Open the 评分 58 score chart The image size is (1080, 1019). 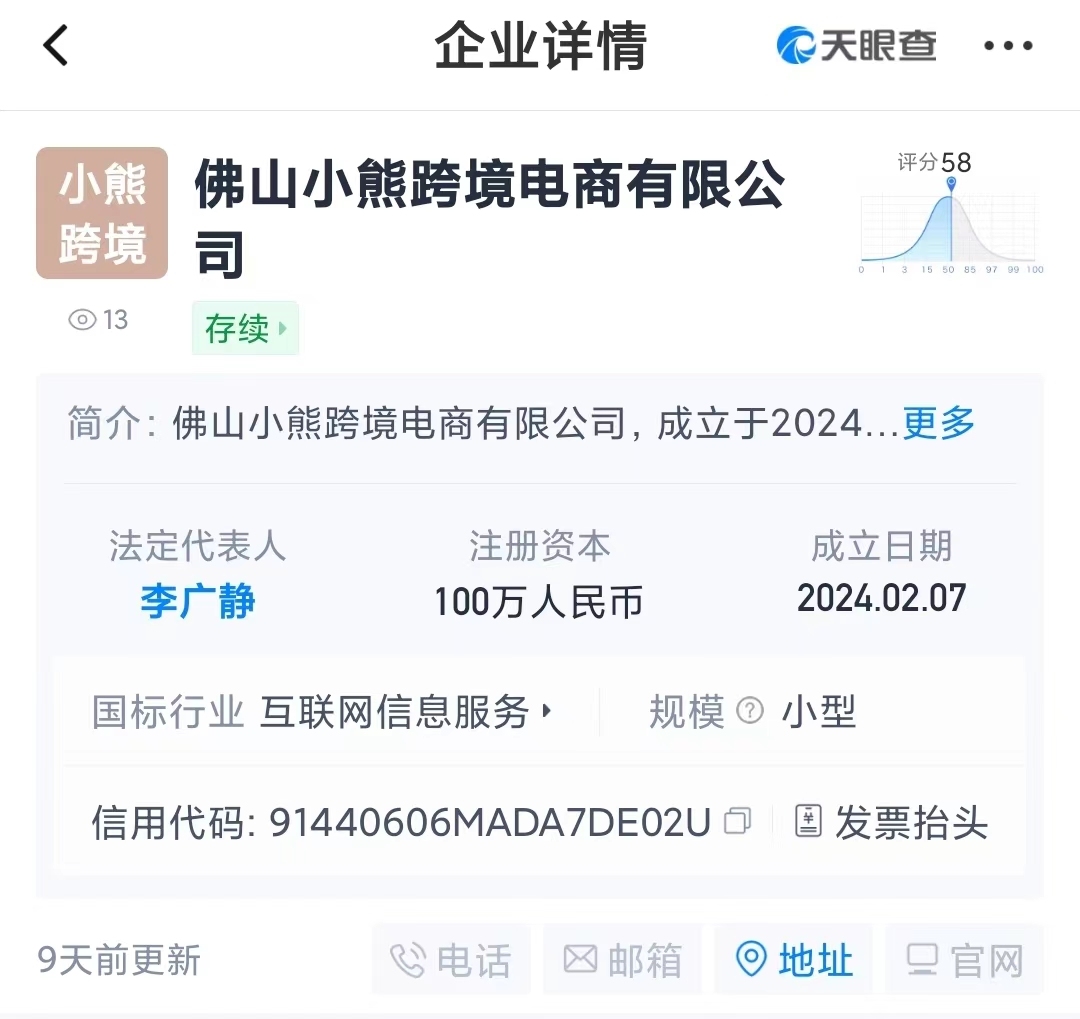point(950,215)
